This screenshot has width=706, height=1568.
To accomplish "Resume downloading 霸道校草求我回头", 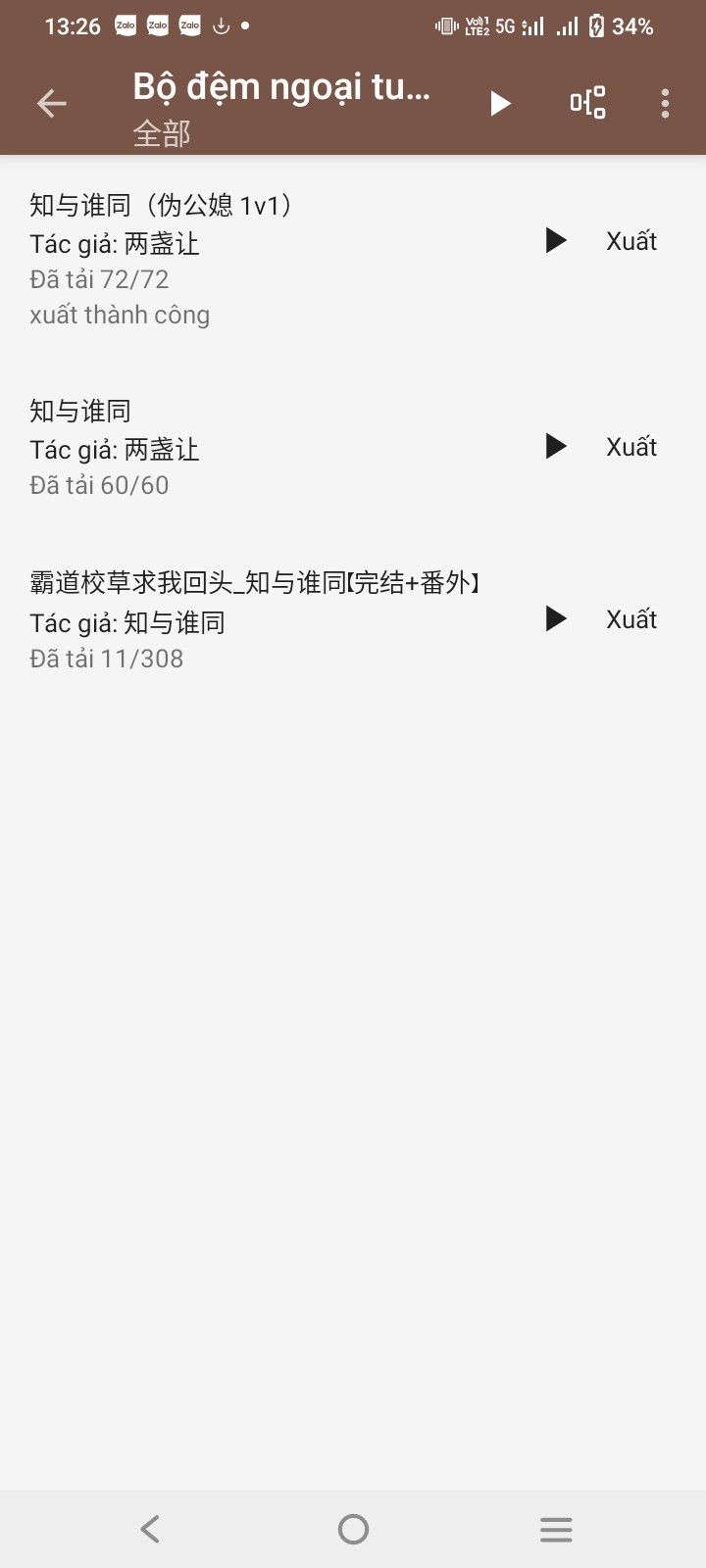I will 556,619.
